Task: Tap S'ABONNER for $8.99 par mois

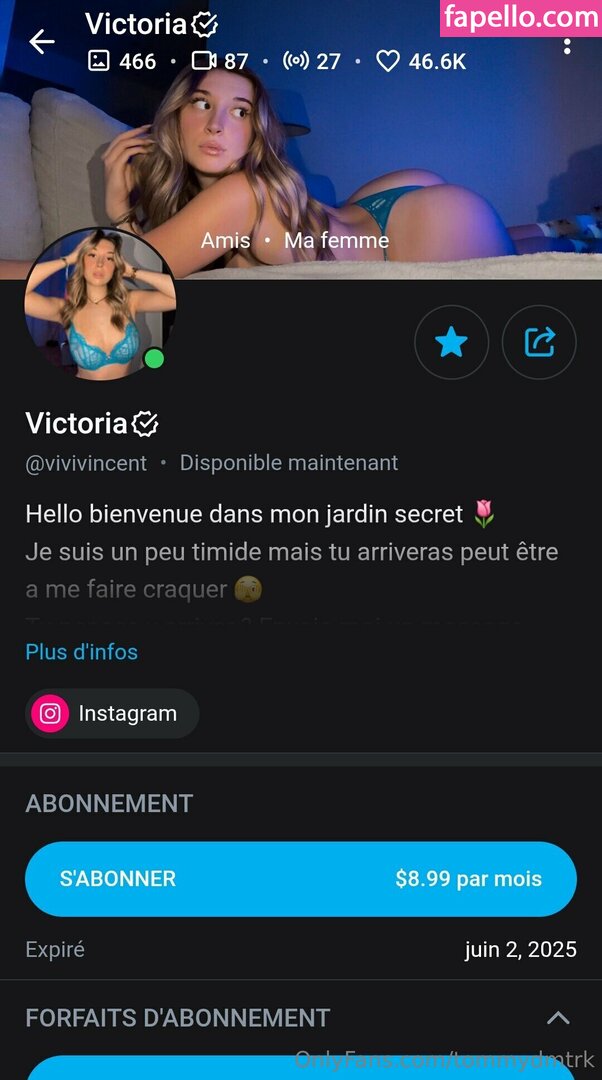Action: click(301, 879)
